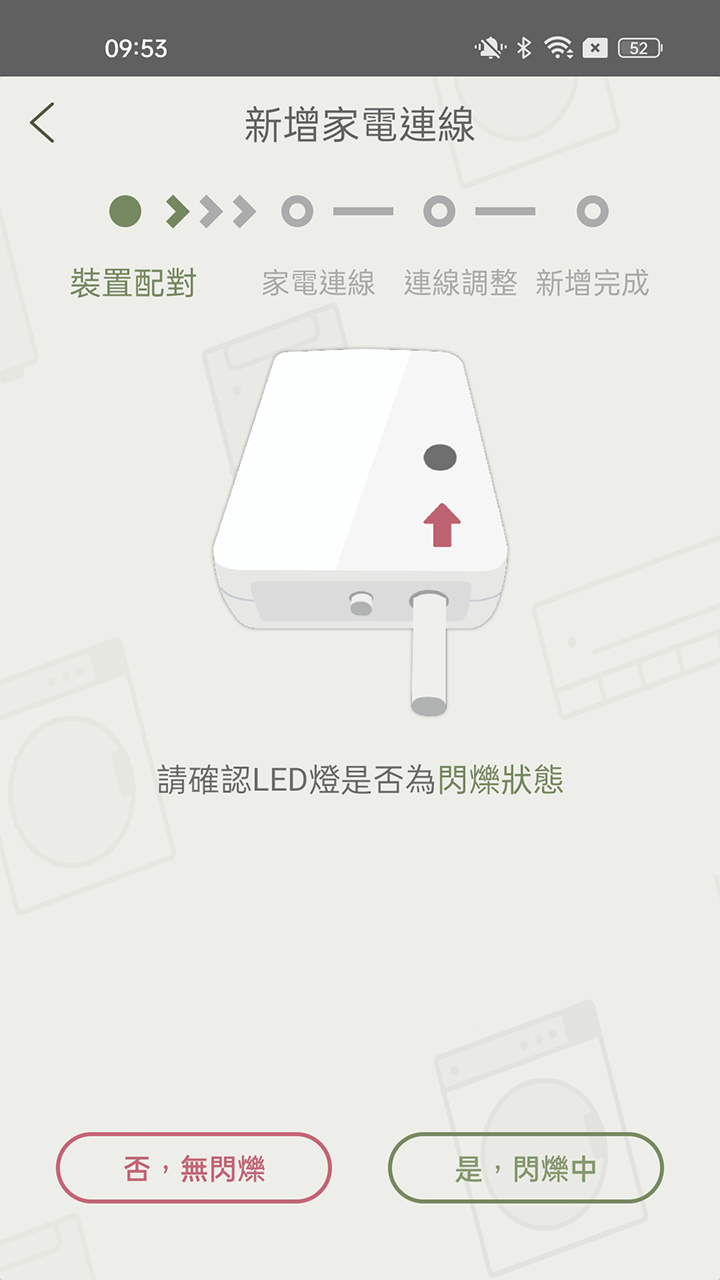Tap the back arrow to return
This screenshot has height=1280, width=720.
42,122
